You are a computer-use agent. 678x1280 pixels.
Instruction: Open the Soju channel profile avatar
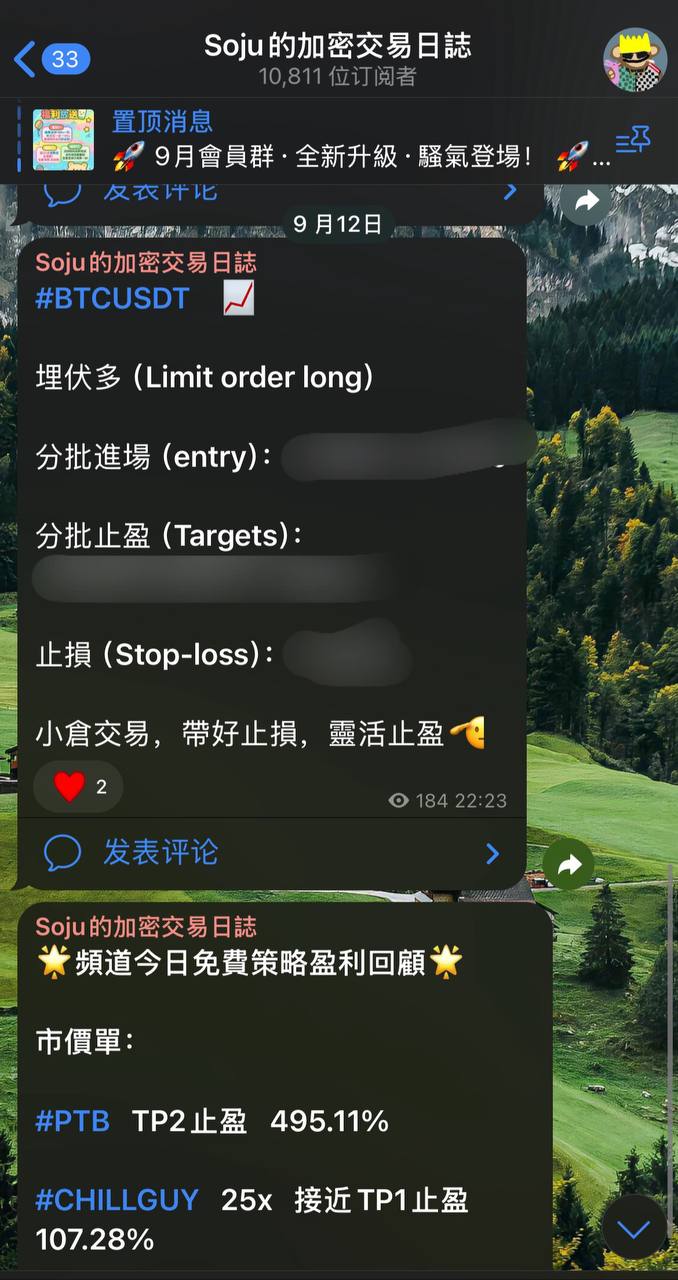coord(634,59)
